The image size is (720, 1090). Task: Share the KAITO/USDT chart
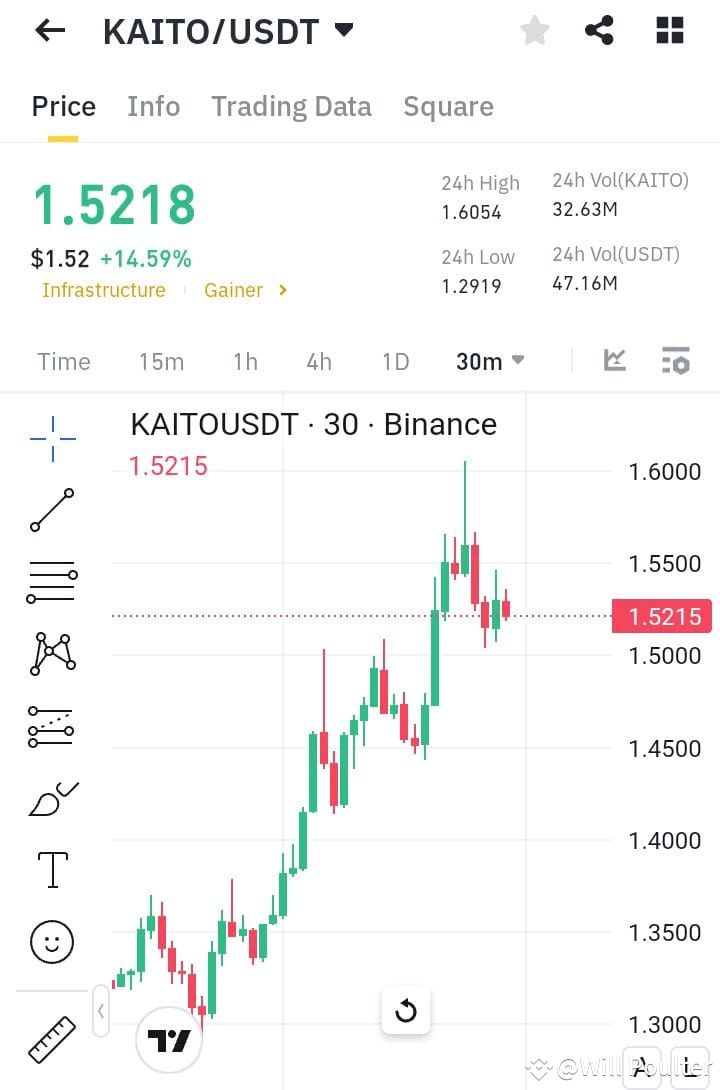coord(599,30)
